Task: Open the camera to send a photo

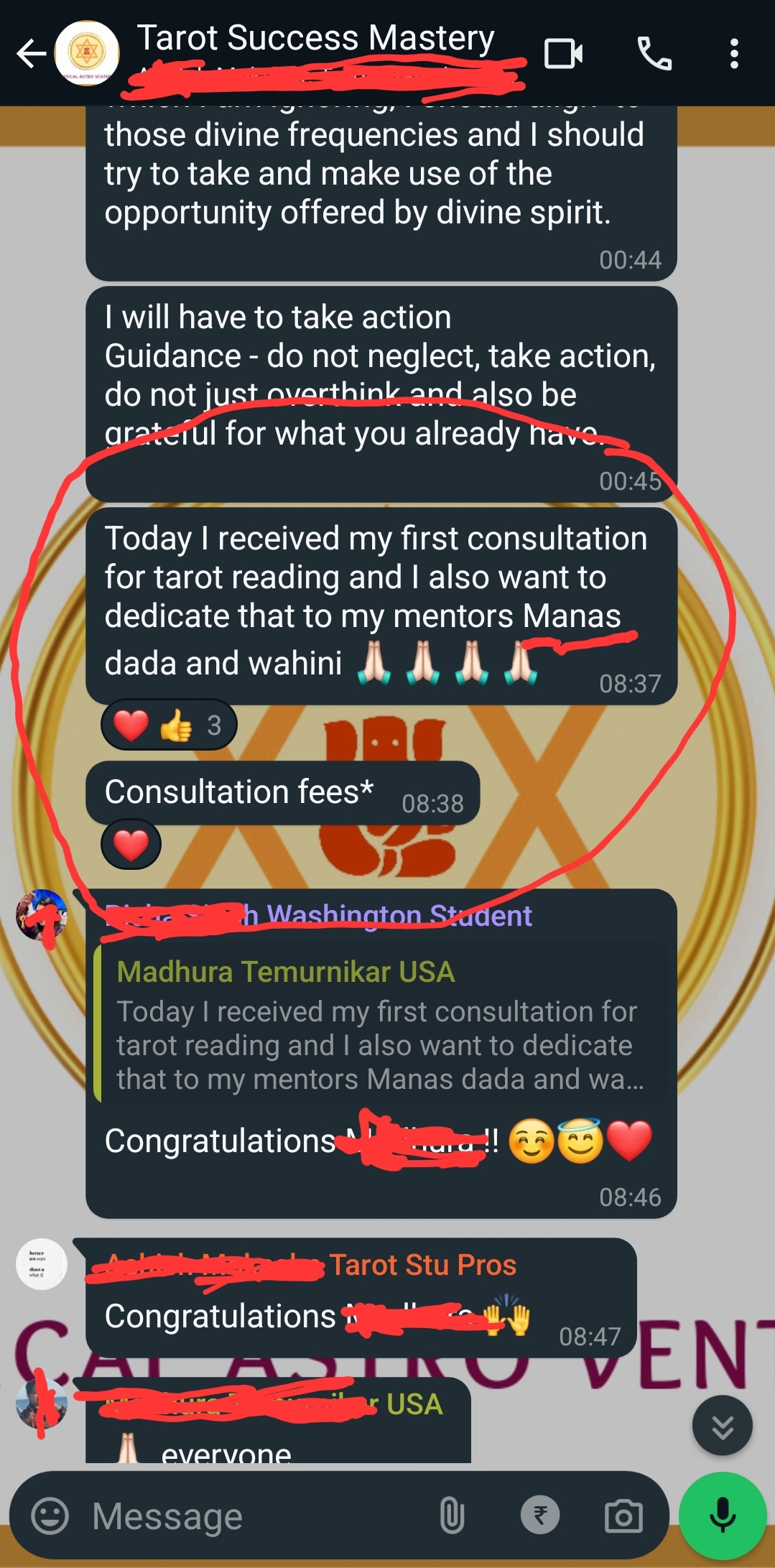Action: coord(623,1516)
